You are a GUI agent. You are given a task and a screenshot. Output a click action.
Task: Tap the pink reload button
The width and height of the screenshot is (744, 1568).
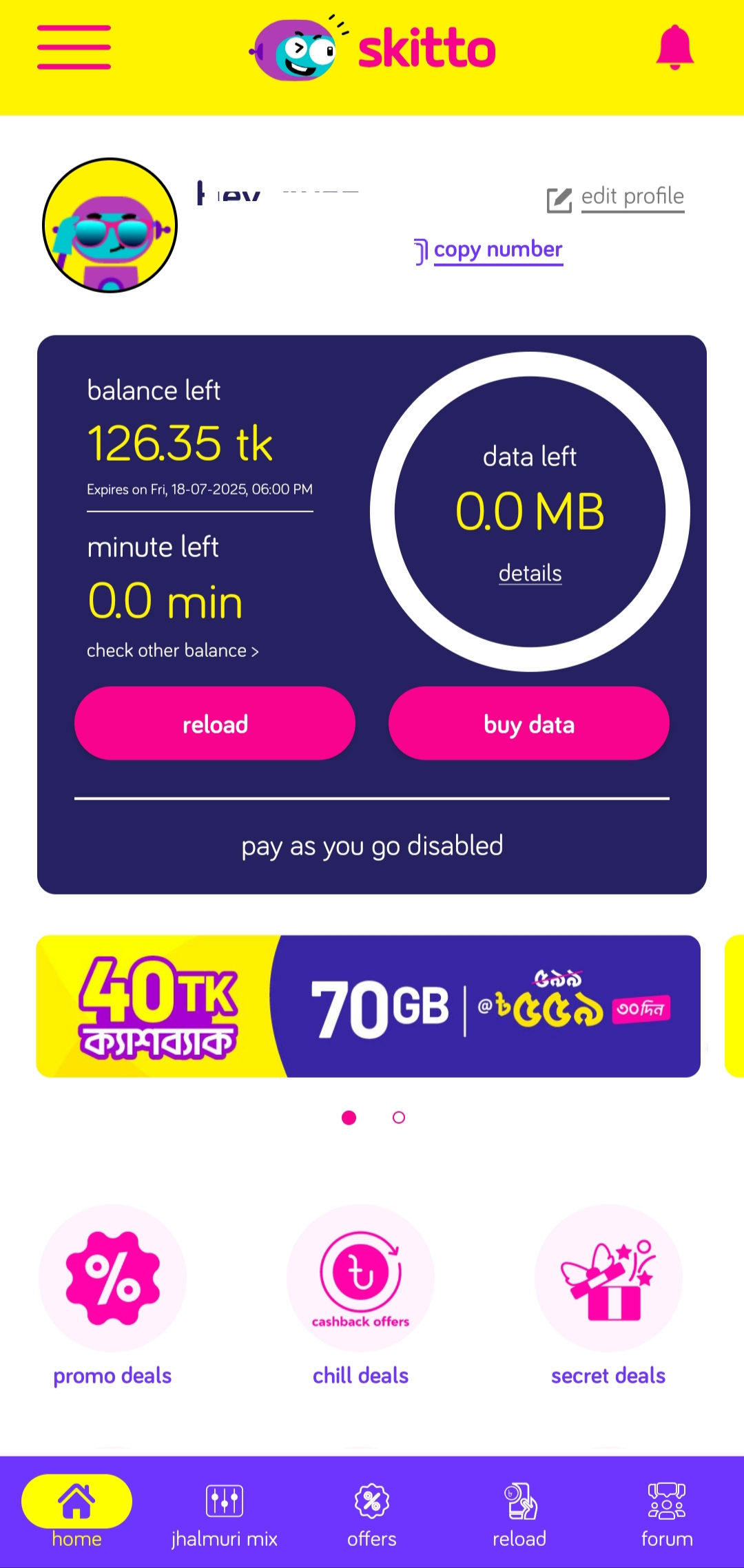point(215,724)
